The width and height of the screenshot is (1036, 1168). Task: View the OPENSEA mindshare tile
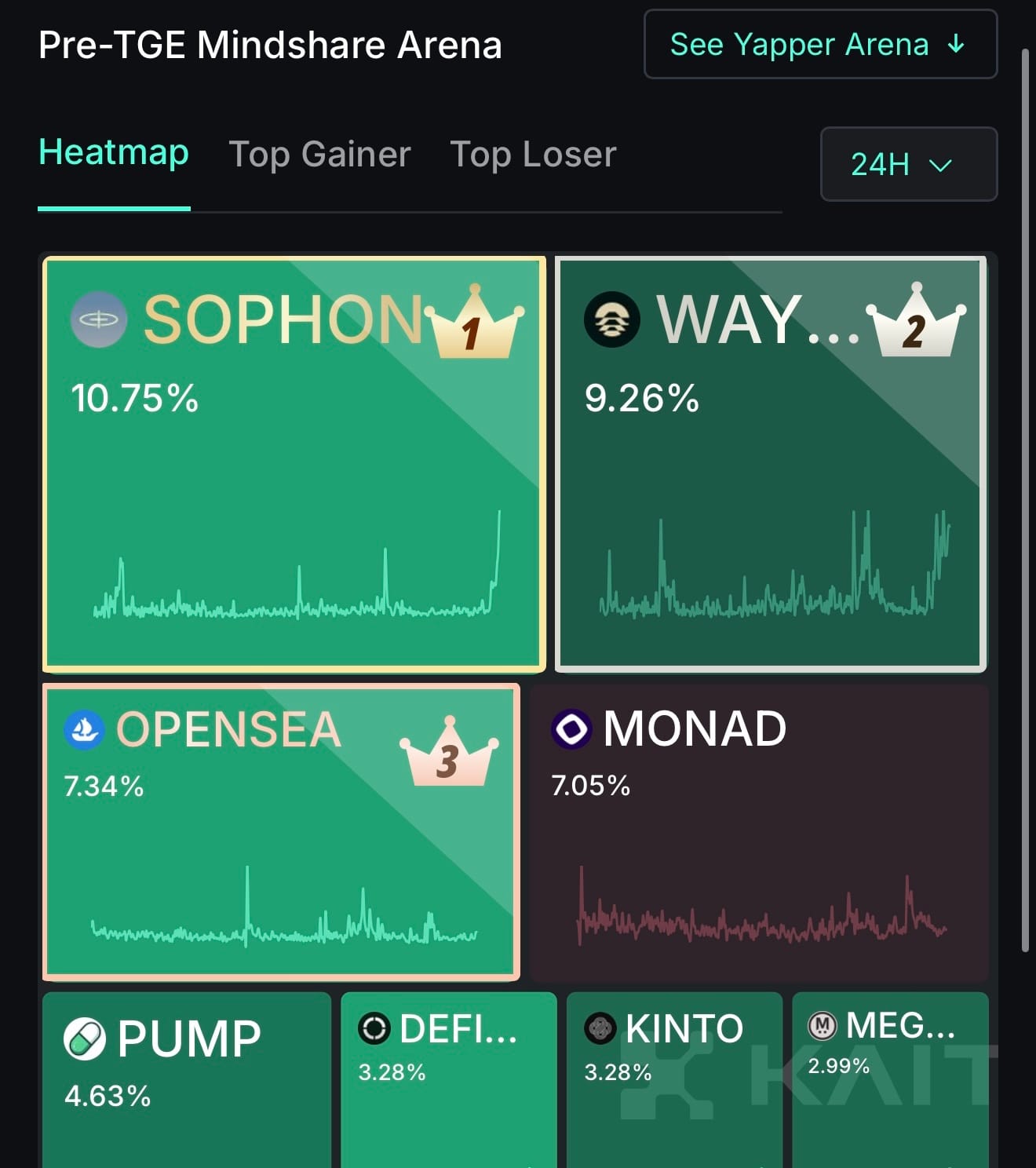click(x=280, y=832)
